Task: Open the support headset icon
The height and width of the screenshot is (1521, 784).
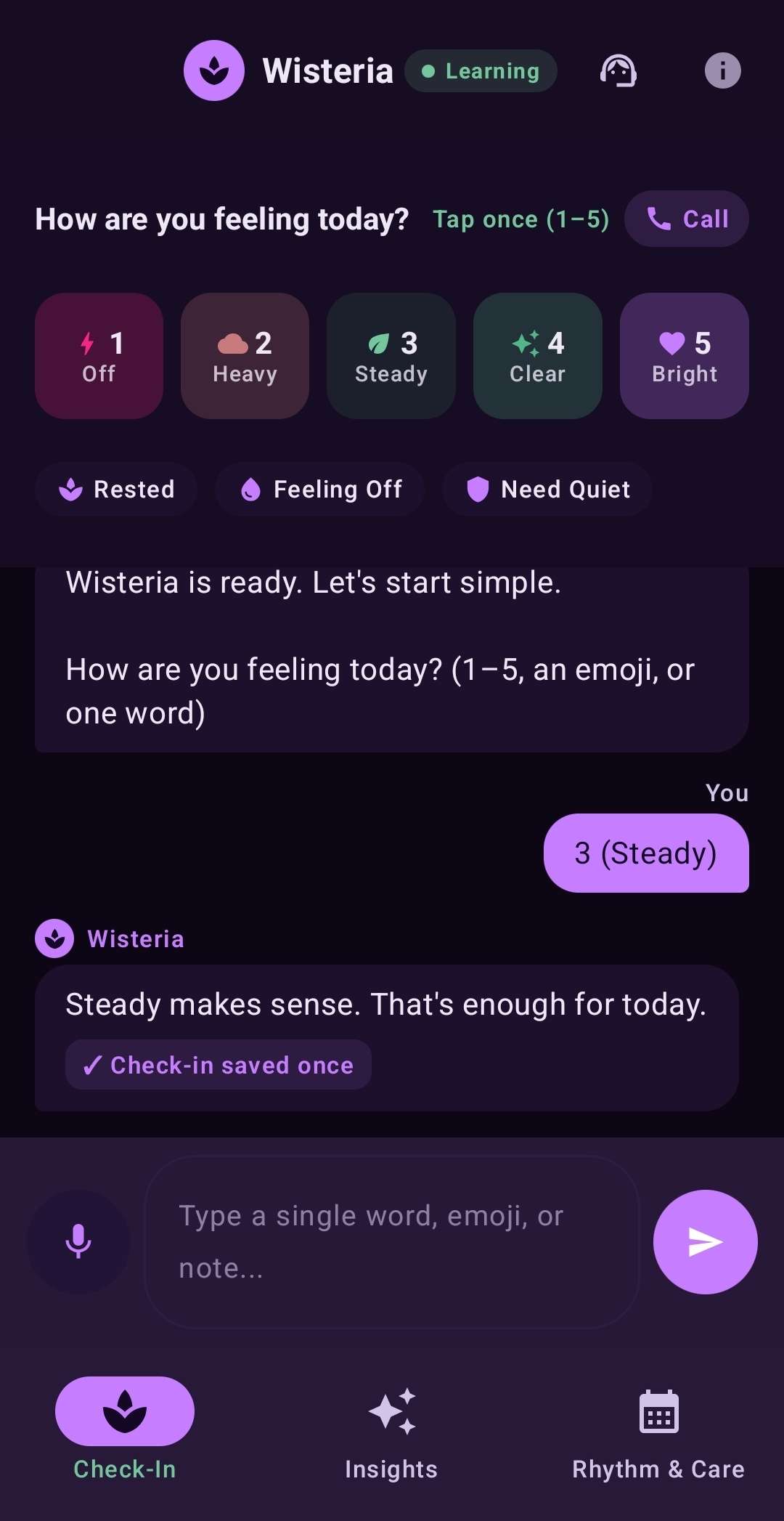Action: (618, 71)
